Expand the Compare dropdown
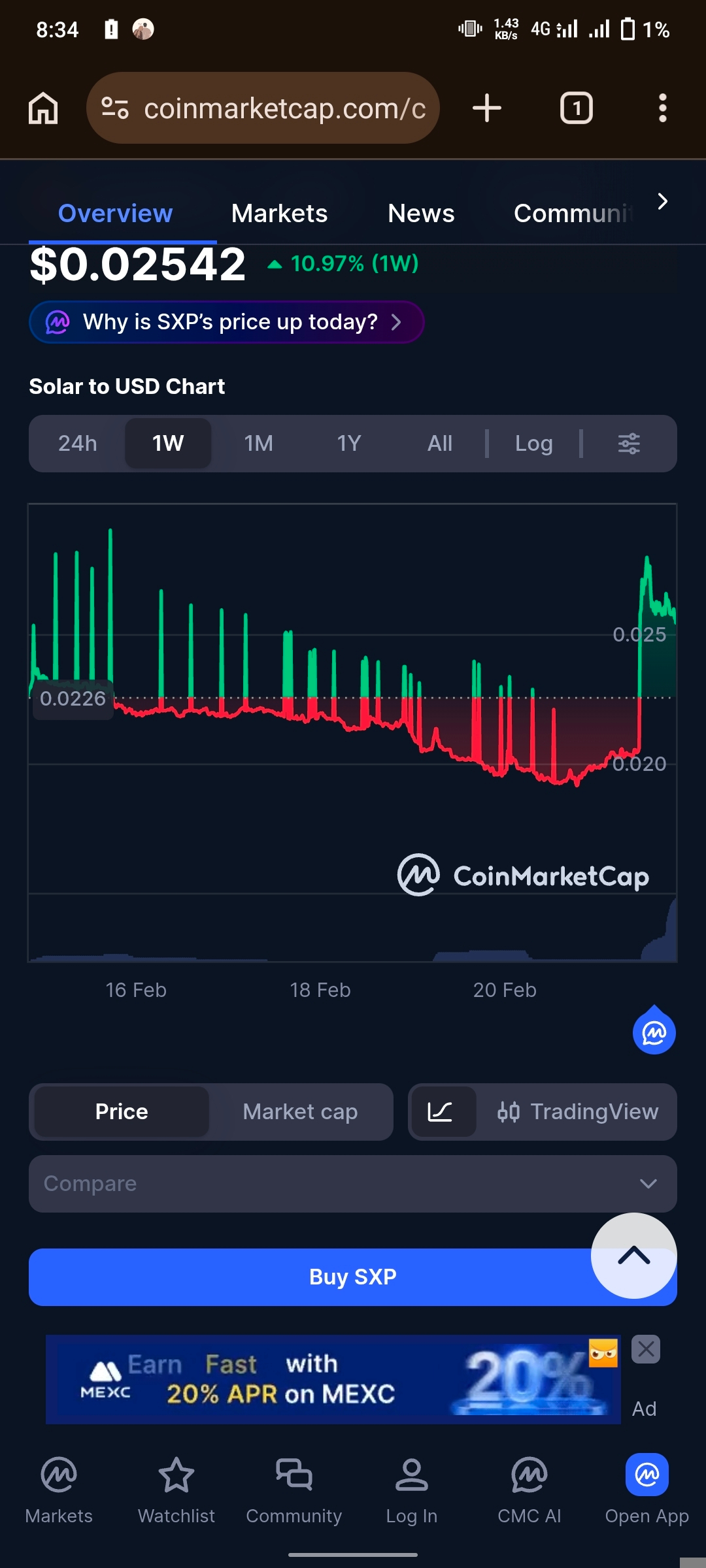Screen dimensions: 706x1568 point(353,1184)
